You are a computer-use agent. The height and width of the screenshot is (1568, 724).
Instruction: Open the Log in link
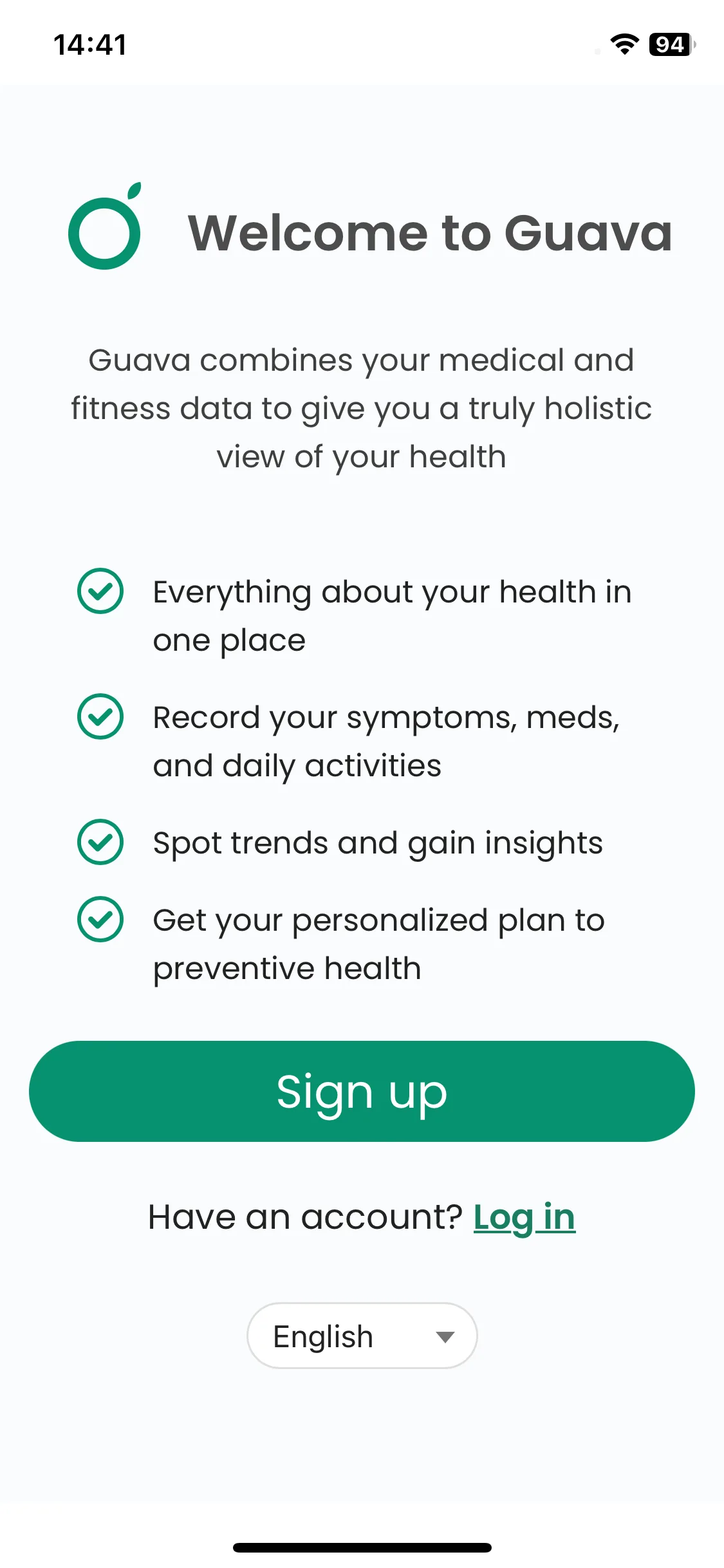click(x=524, y=1217)
